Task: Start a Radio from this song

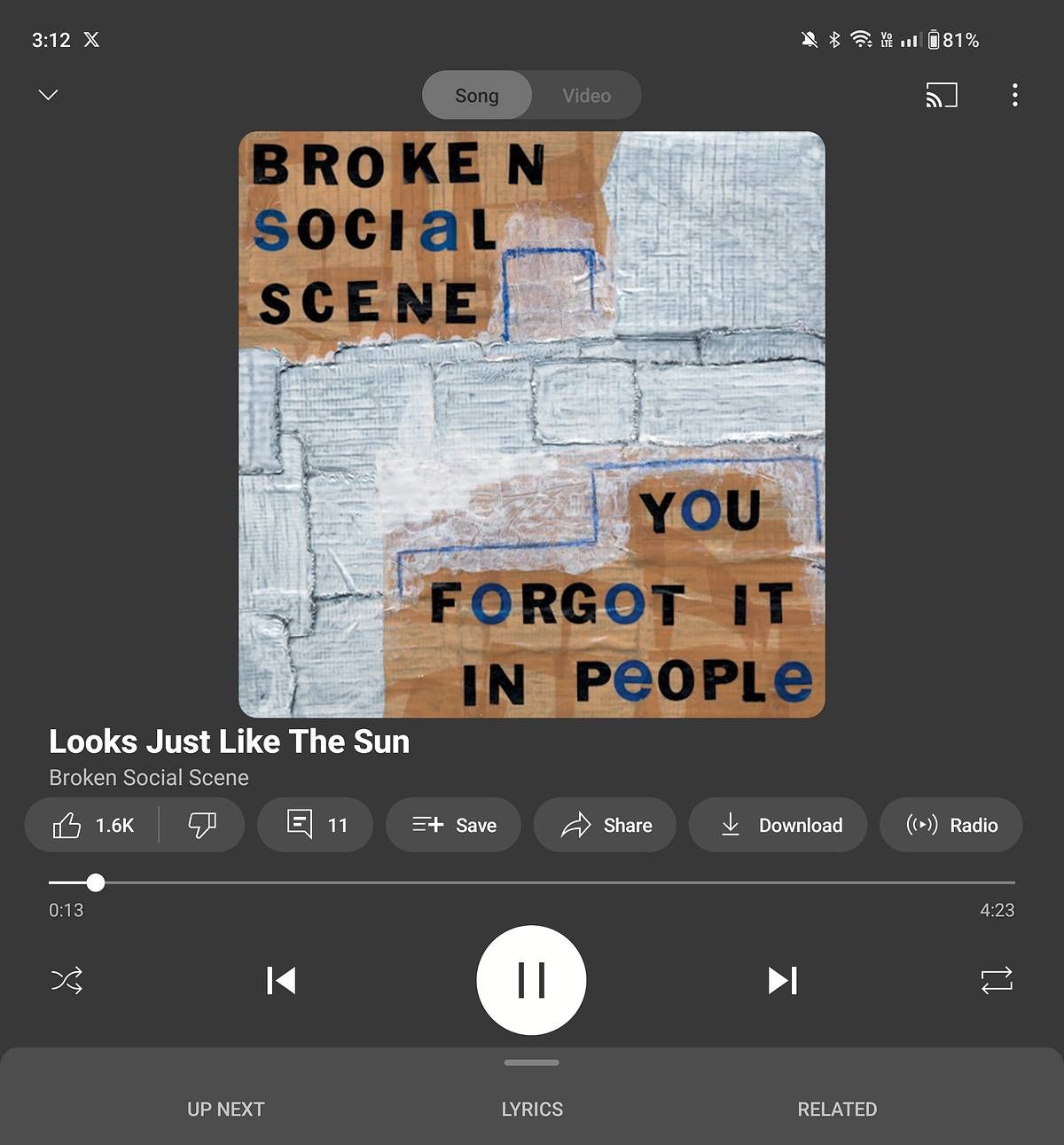Action: click(x=951, y=825)
